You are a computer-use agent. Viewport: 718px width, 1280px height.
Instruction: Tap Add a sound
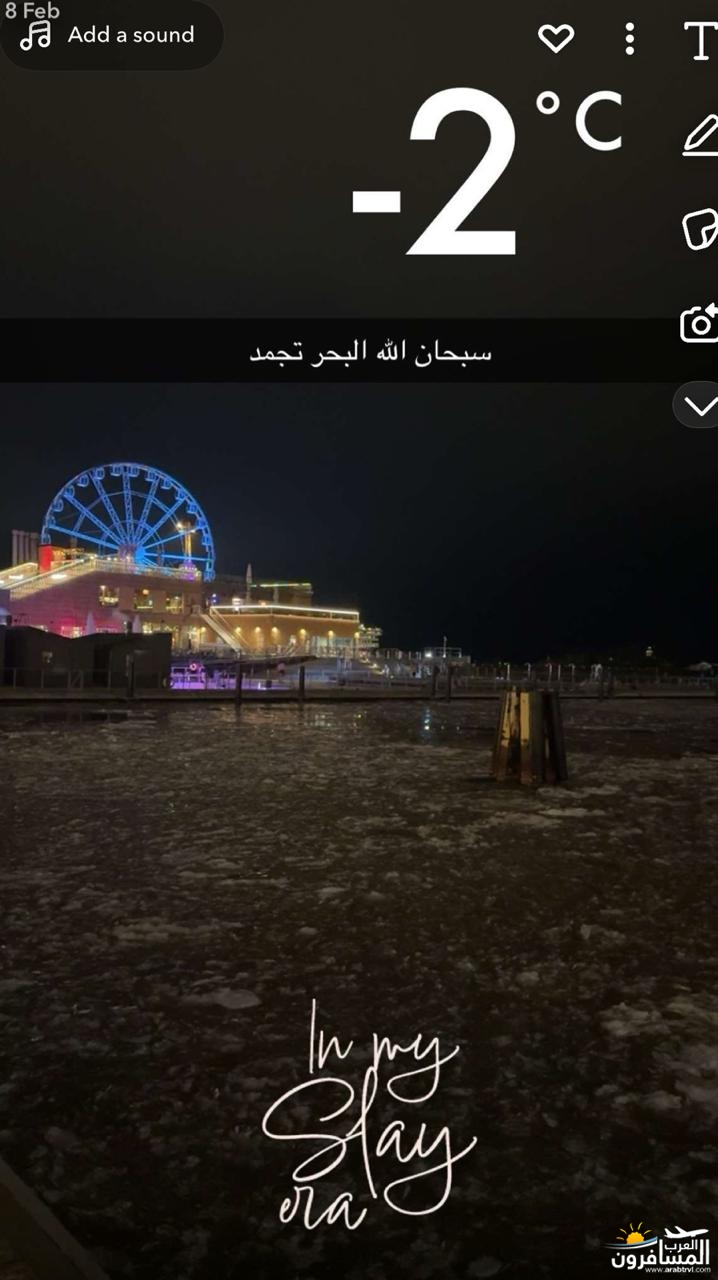[110, 36]
